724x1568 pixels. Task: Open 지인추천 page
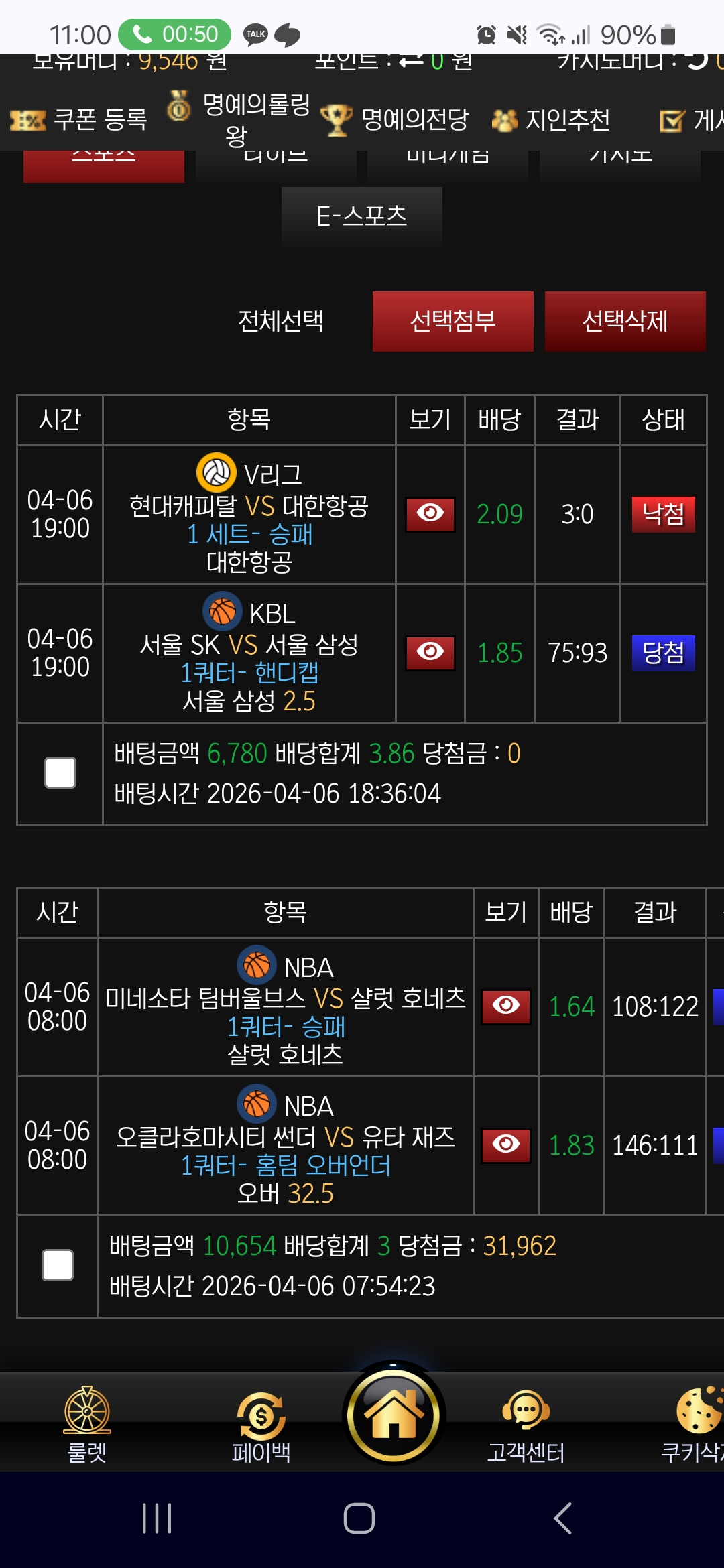pyautogui.click(x=551, y=119)
